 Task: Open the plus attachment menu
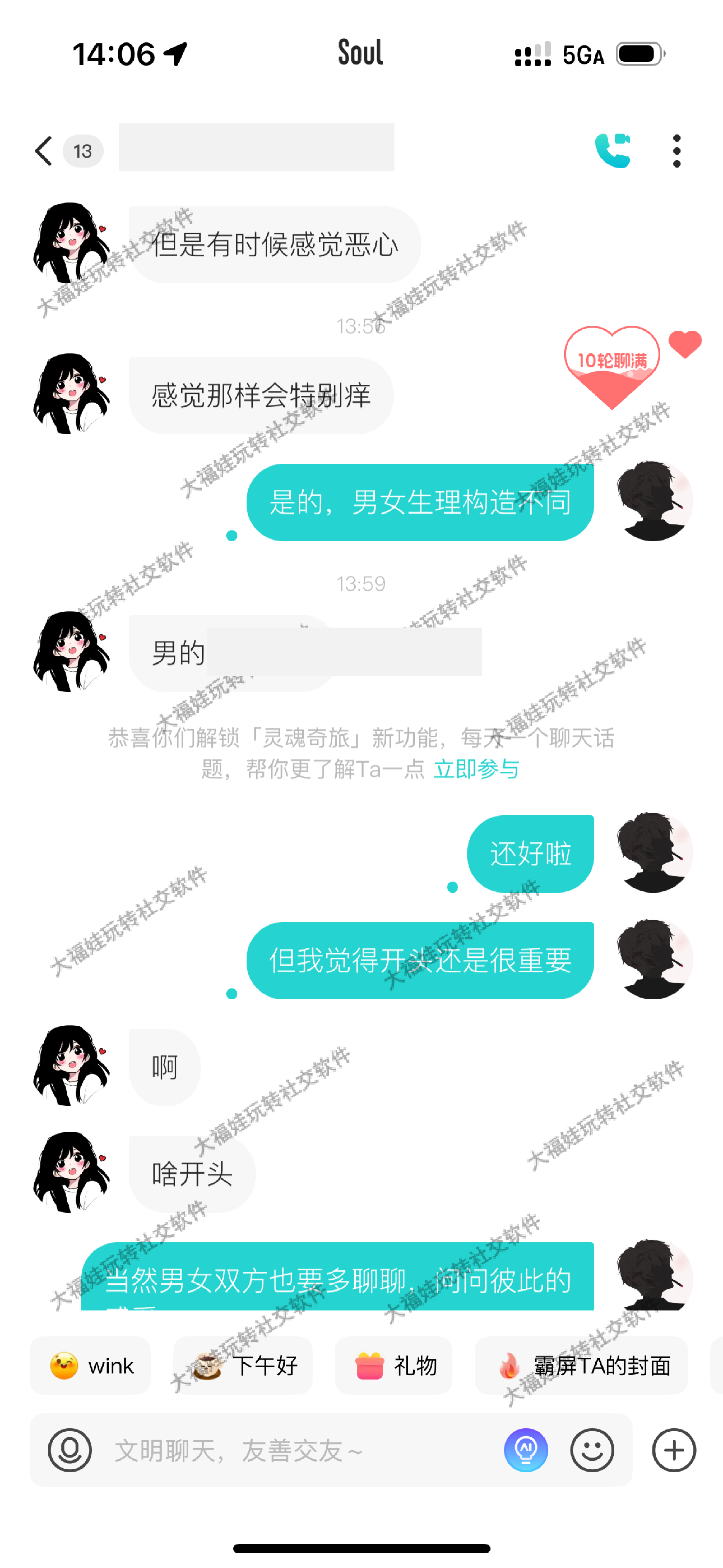[674, 1451]
